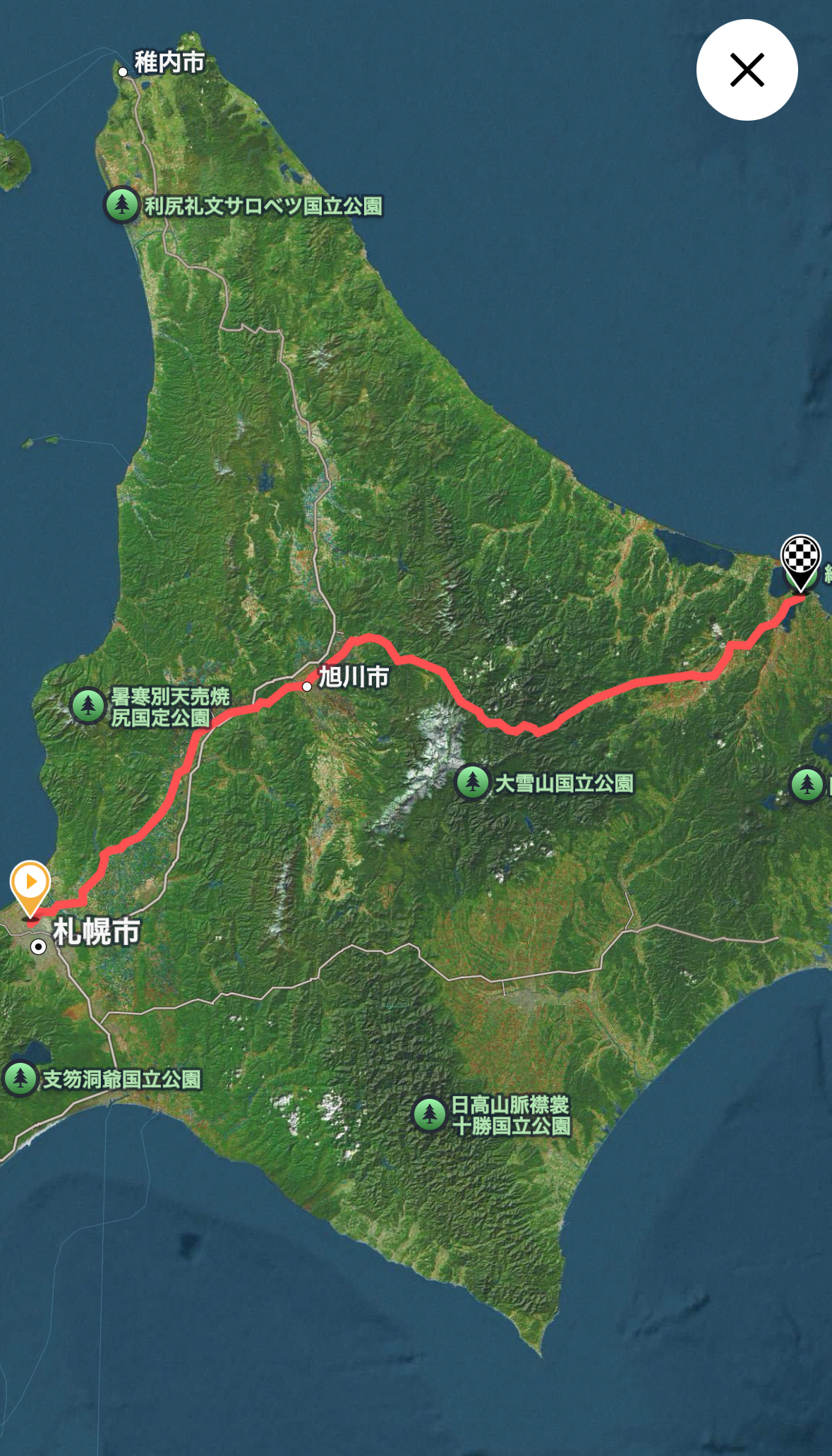Tap the checkered destination flag marker

pyautogui.click(x=800, y=562)
